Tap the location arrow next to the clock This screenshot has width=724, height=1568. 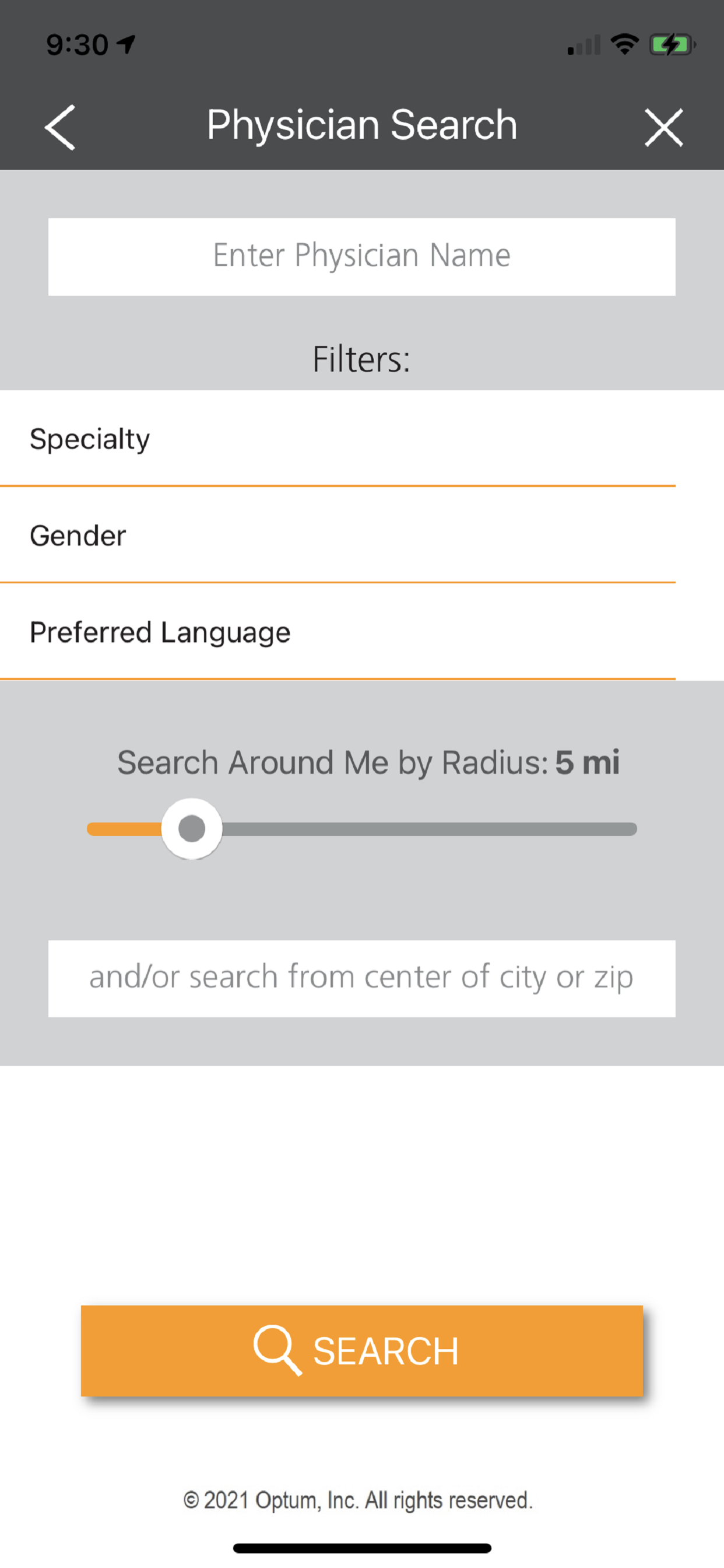125,43
